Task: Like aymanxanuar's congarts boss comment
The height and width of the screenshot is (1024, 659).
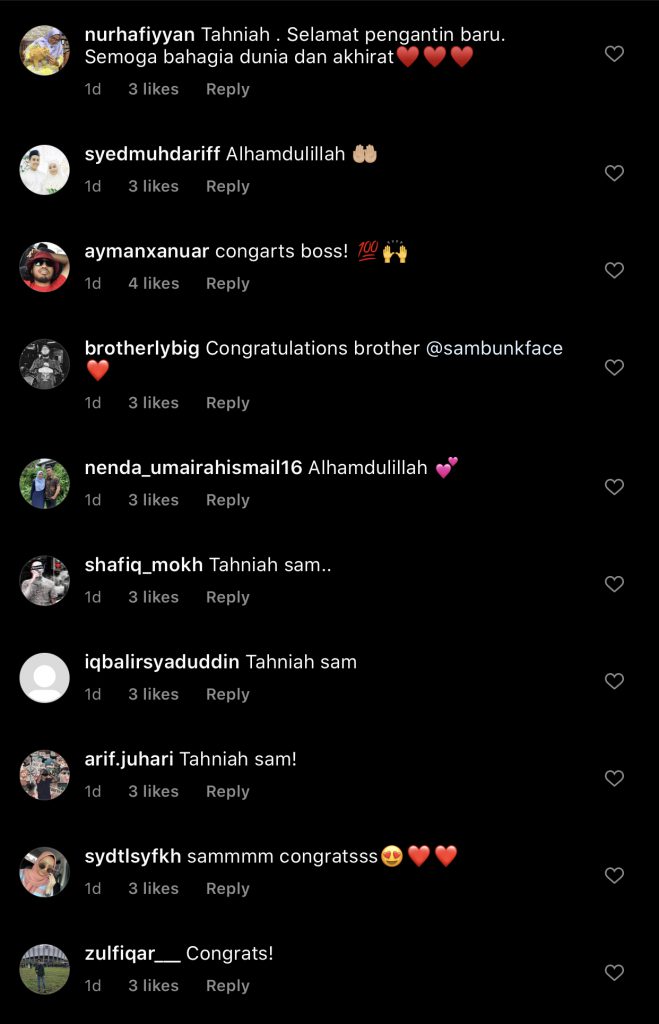Action: click(615, 270)
